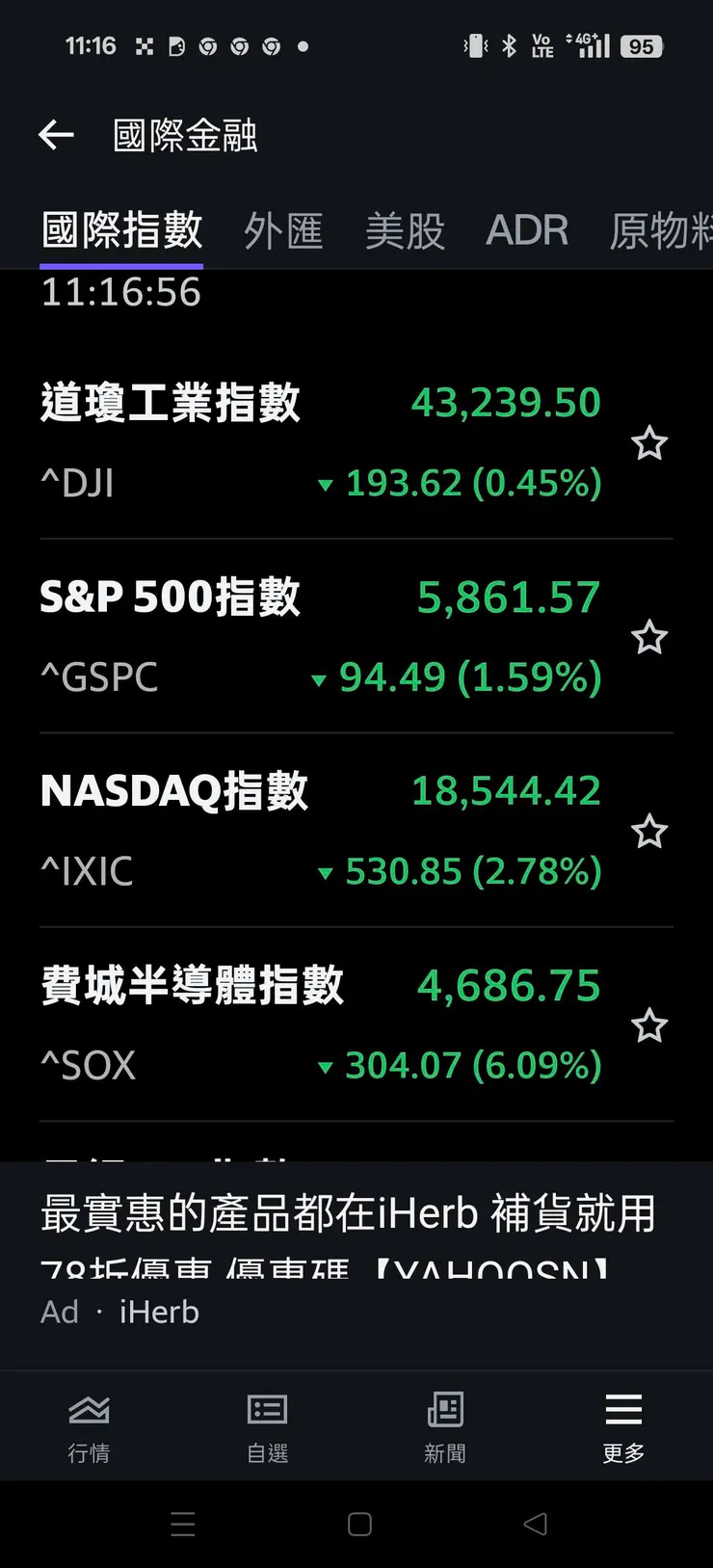Image resolution: width=713 pixels, height=1568 pixels.
Task: Favorite 道瓊工業指數 with the star
Action: (x=649, y=443)
